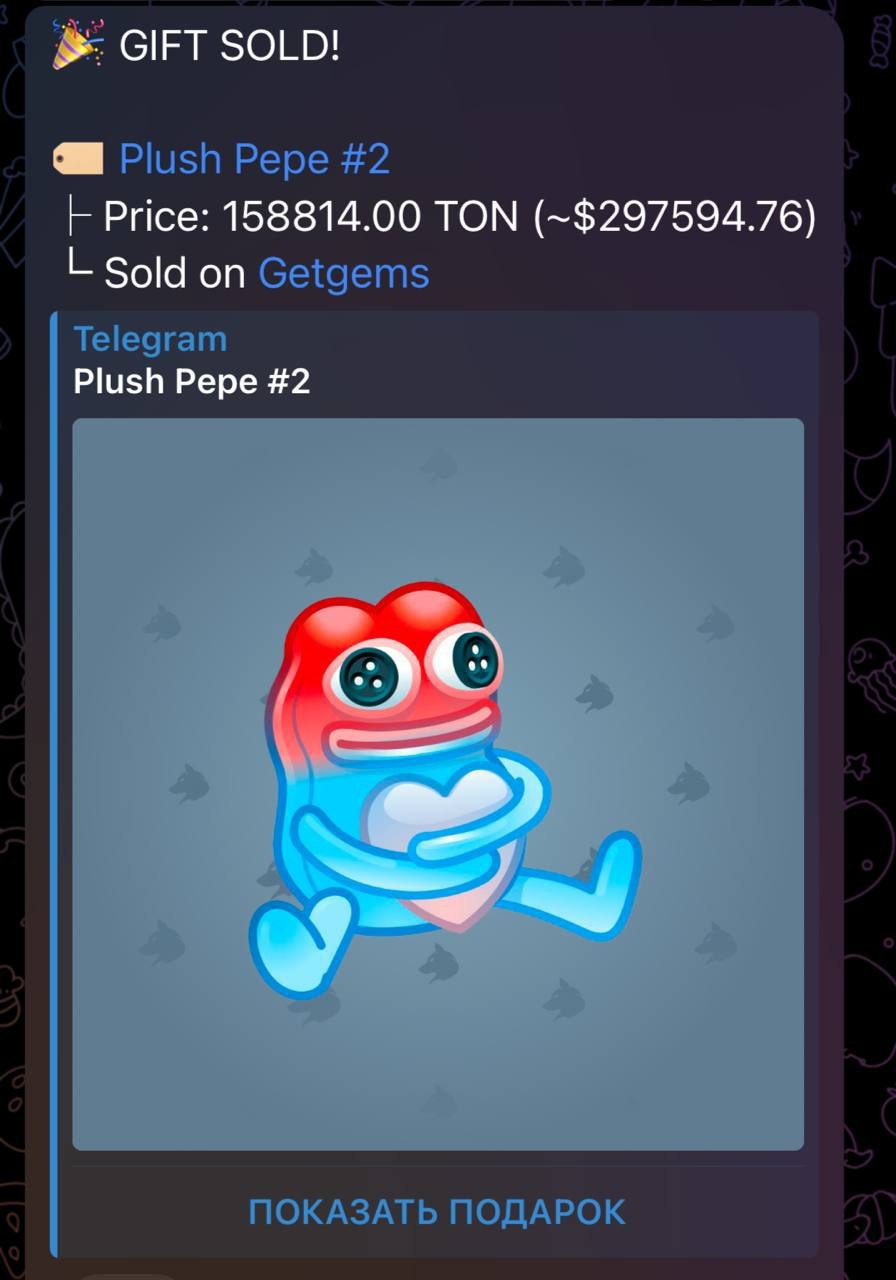The width and height of the screenshot is (896, 1280).
Task: Open the Plush Pepe gift preview image
Action: [438, 784]
